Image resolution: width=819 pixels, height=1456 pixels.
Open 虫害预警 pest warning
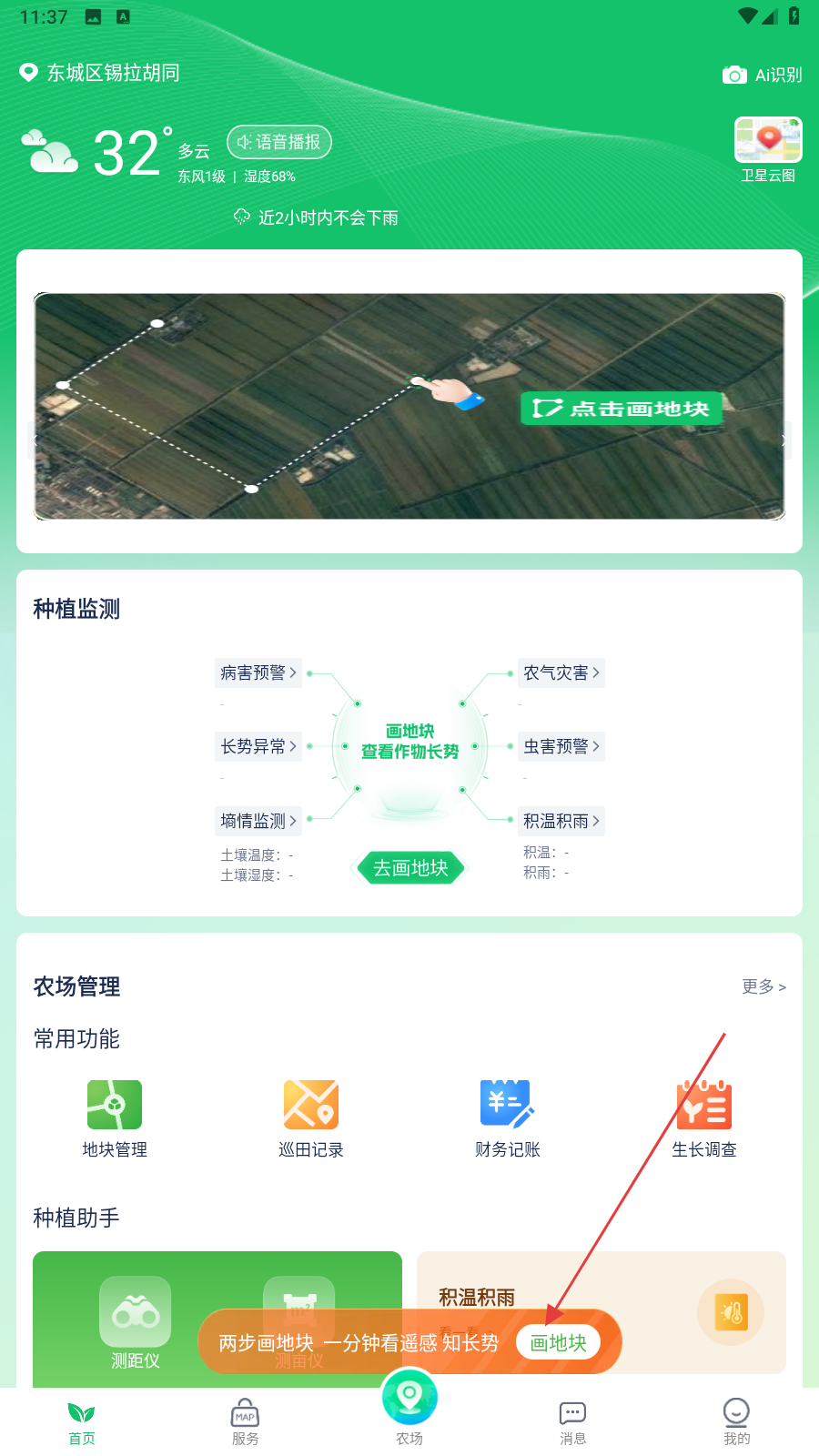pos(561,746)
